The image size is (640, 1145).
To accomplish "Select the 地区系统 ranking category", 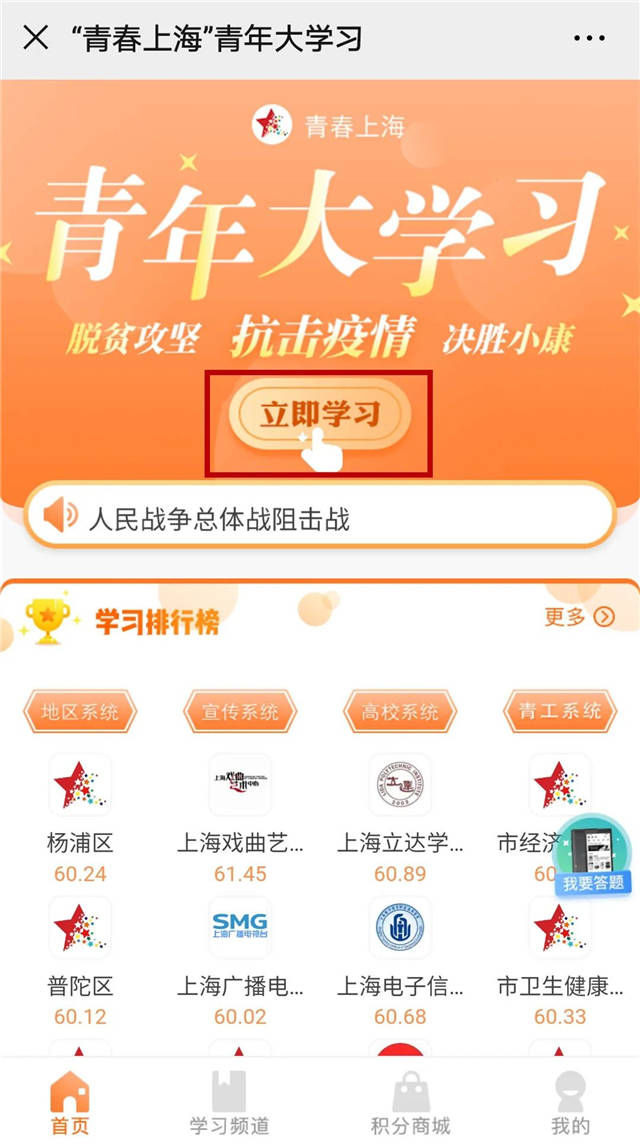I will point(80,712).
